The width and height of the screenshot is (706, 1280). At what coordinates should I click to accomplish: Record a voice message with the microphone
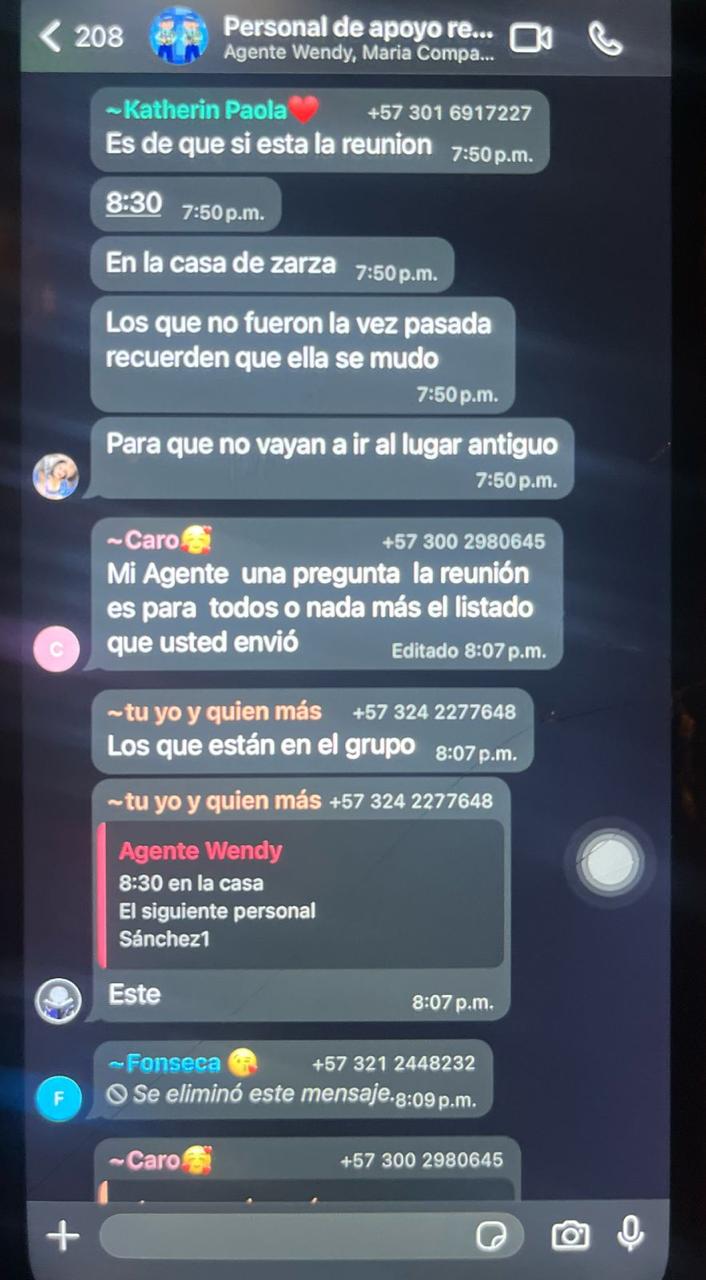pos(630,1234)
